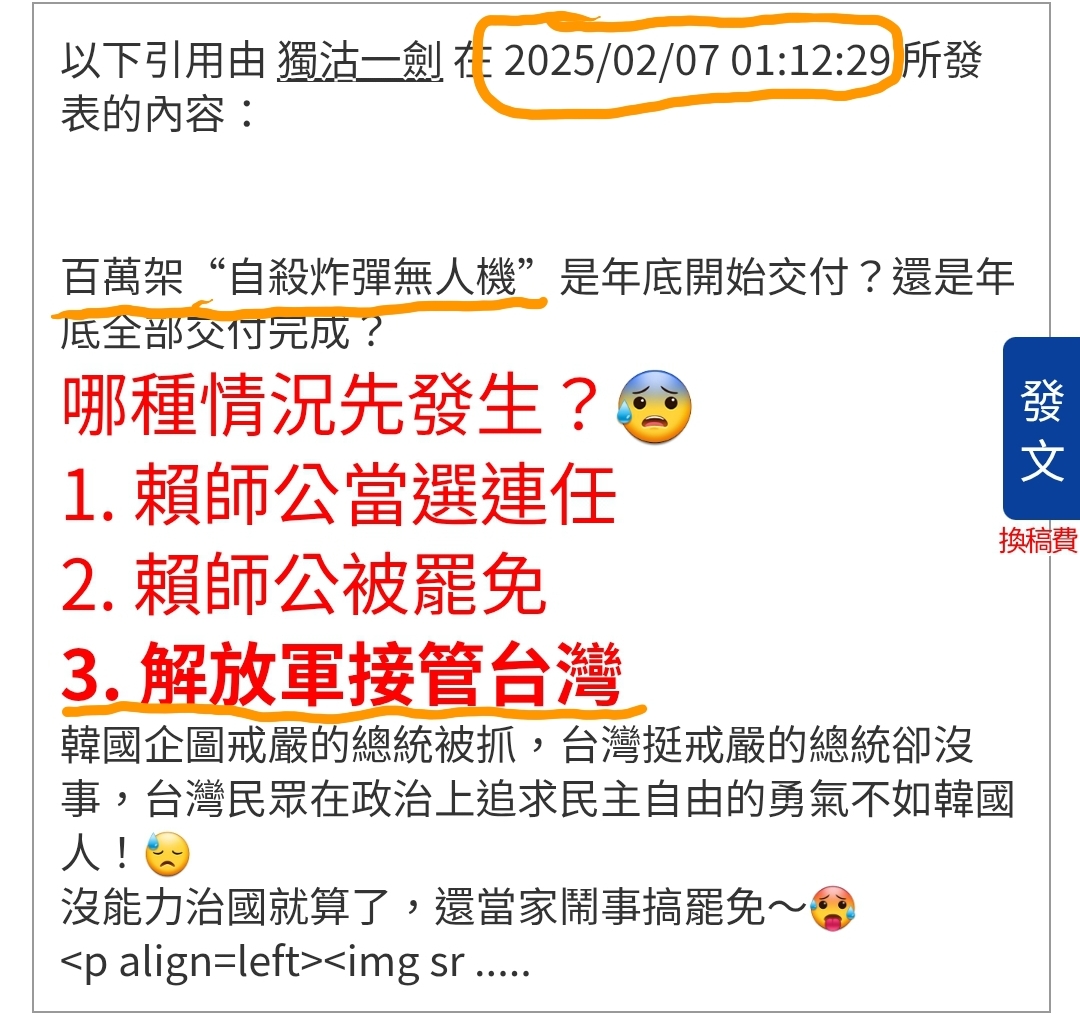Tap the blue 發文 button
Viewport: 1080px width, 1015px height.
point(1041,429)
